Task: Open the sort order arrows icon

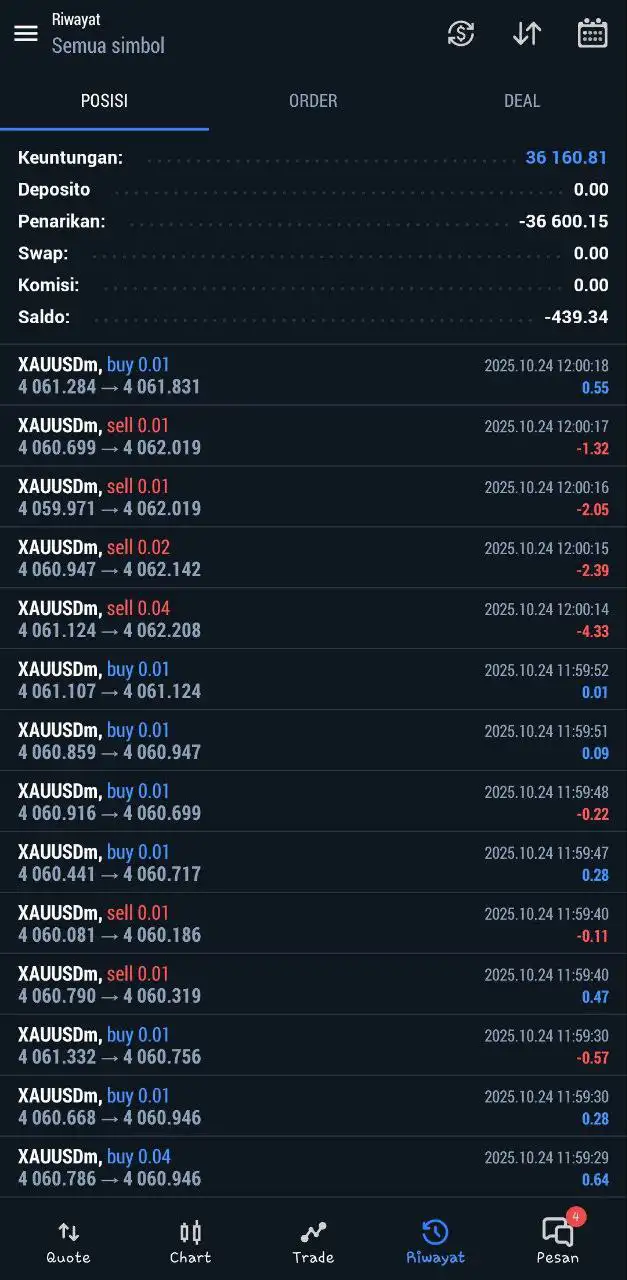Action: click(x=527, y=33)
